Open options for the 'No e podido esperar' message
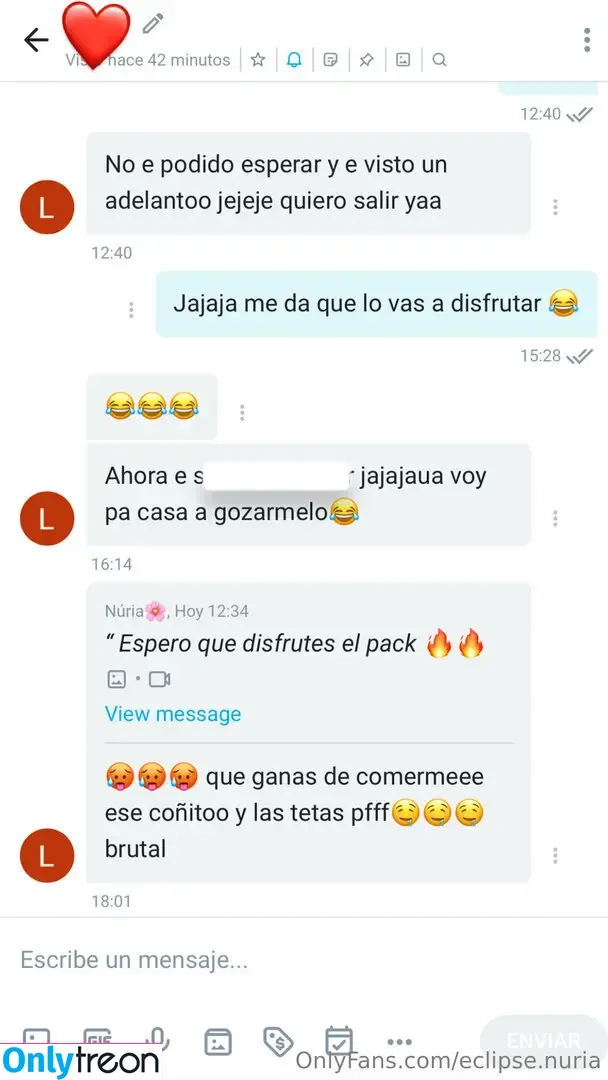Screen dimensions: 608x1080 click(x=555, y=207)
